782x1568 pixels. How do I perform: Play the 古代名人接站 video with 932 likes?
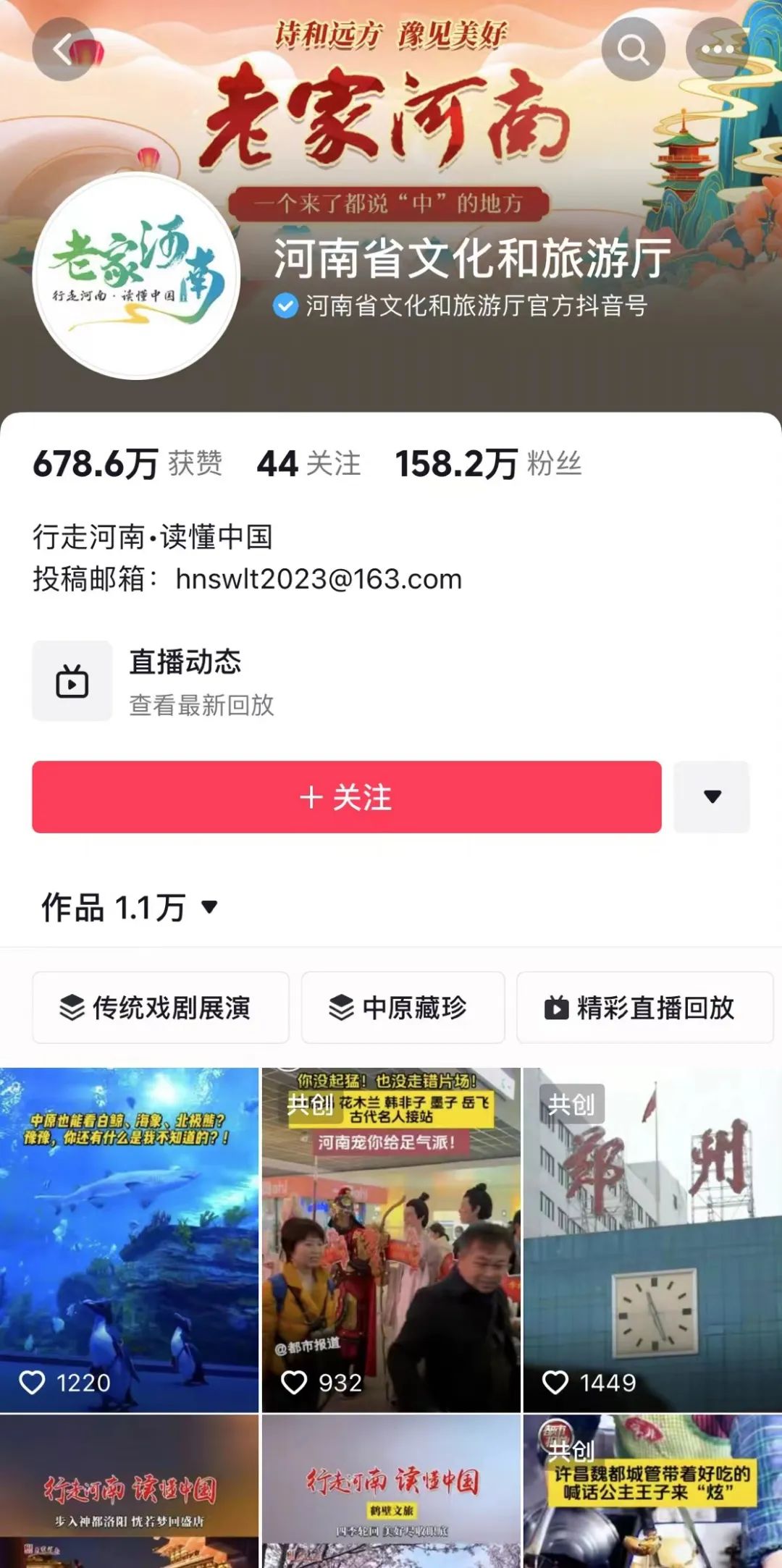(391, 1239)
